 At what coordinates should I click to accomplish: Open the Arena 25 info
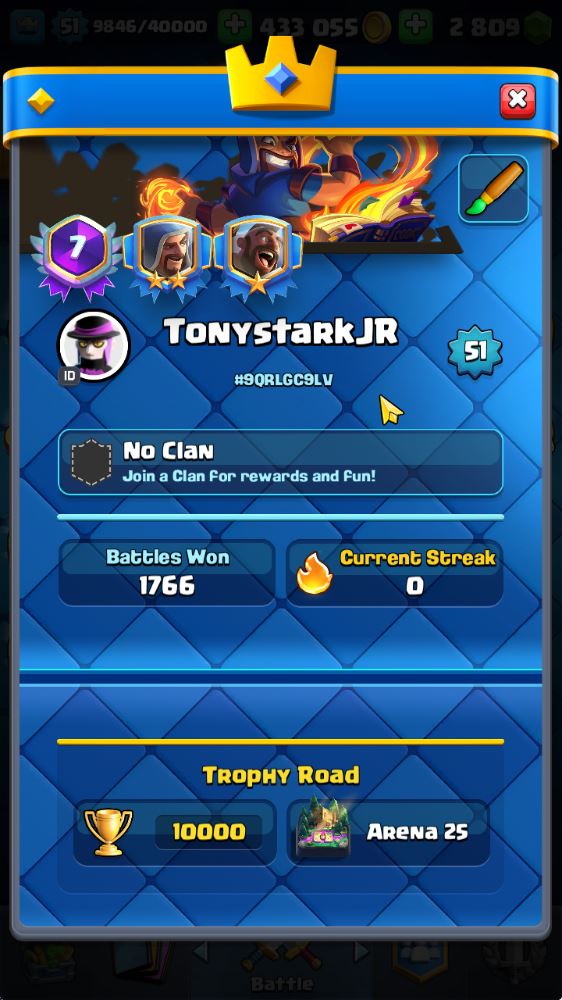[x=388, y=832]
